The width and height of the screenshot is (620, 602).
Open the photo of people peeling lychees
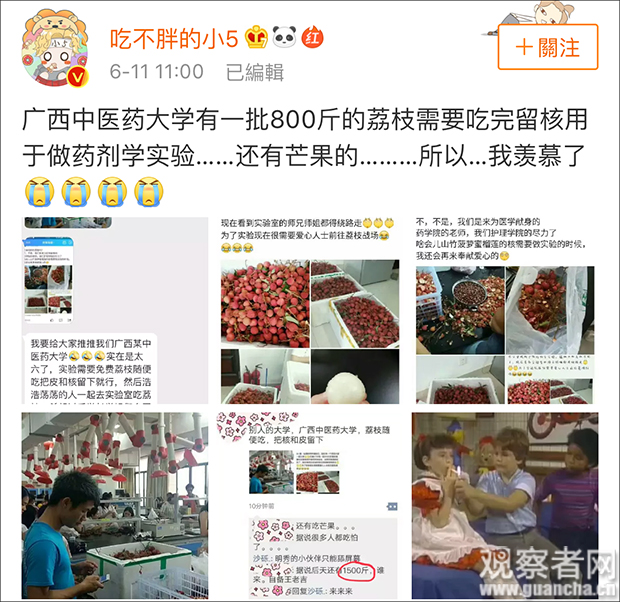pos(501,310)
